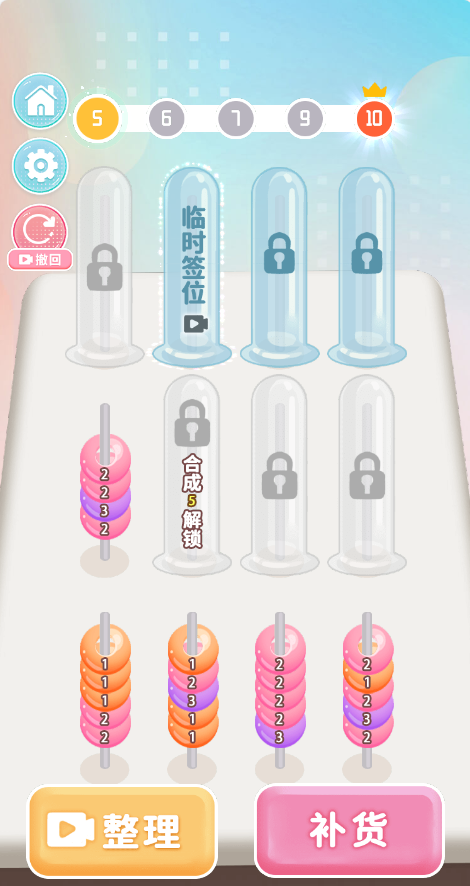Select the middle-row stack of rings 2-2-3-2
Image resolution: width=470 pixels, height=886 pixels.
tap(105, 487)
